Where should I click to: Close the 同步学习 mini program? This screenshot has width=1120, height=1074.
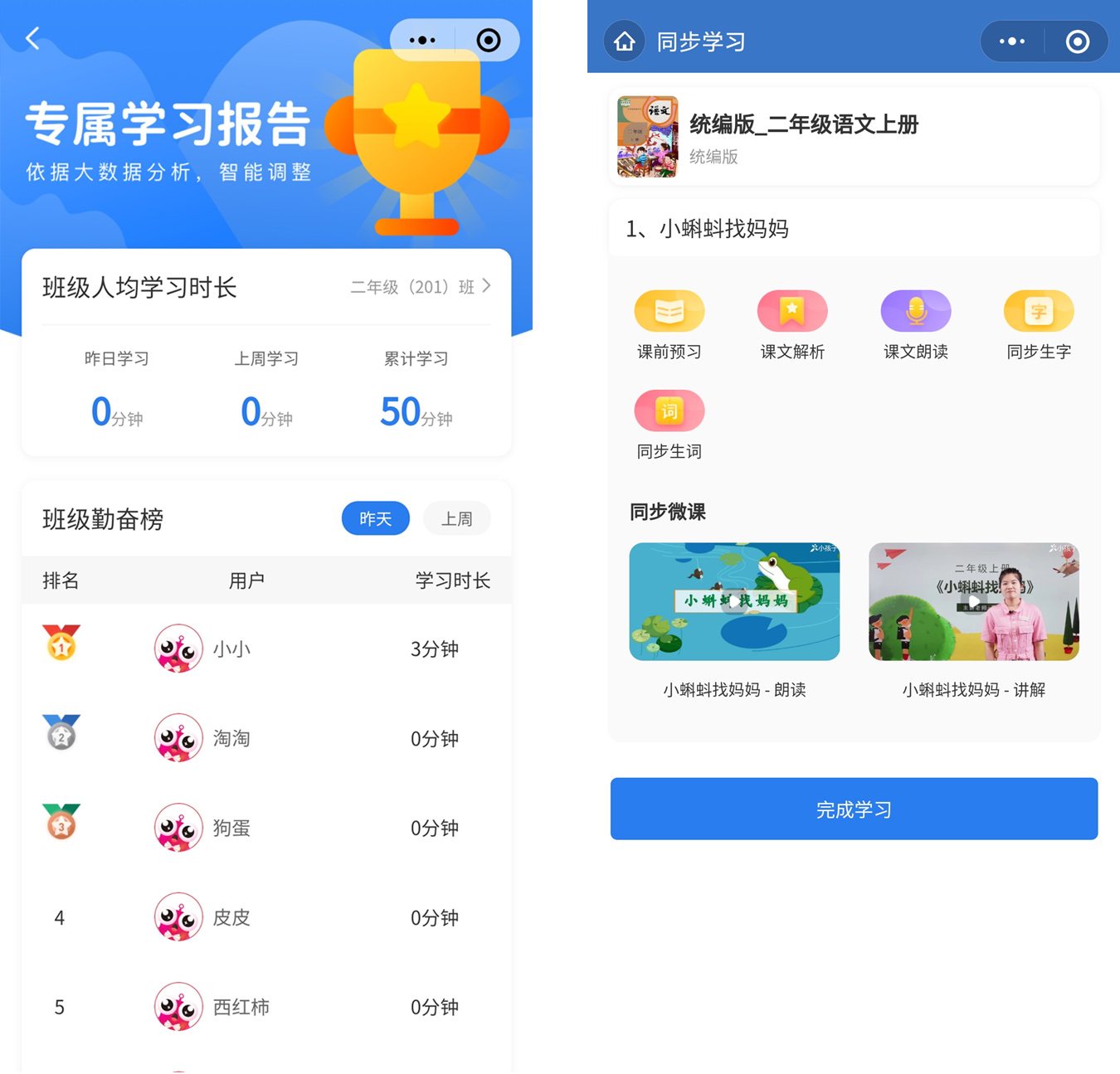coord(1077,41)
